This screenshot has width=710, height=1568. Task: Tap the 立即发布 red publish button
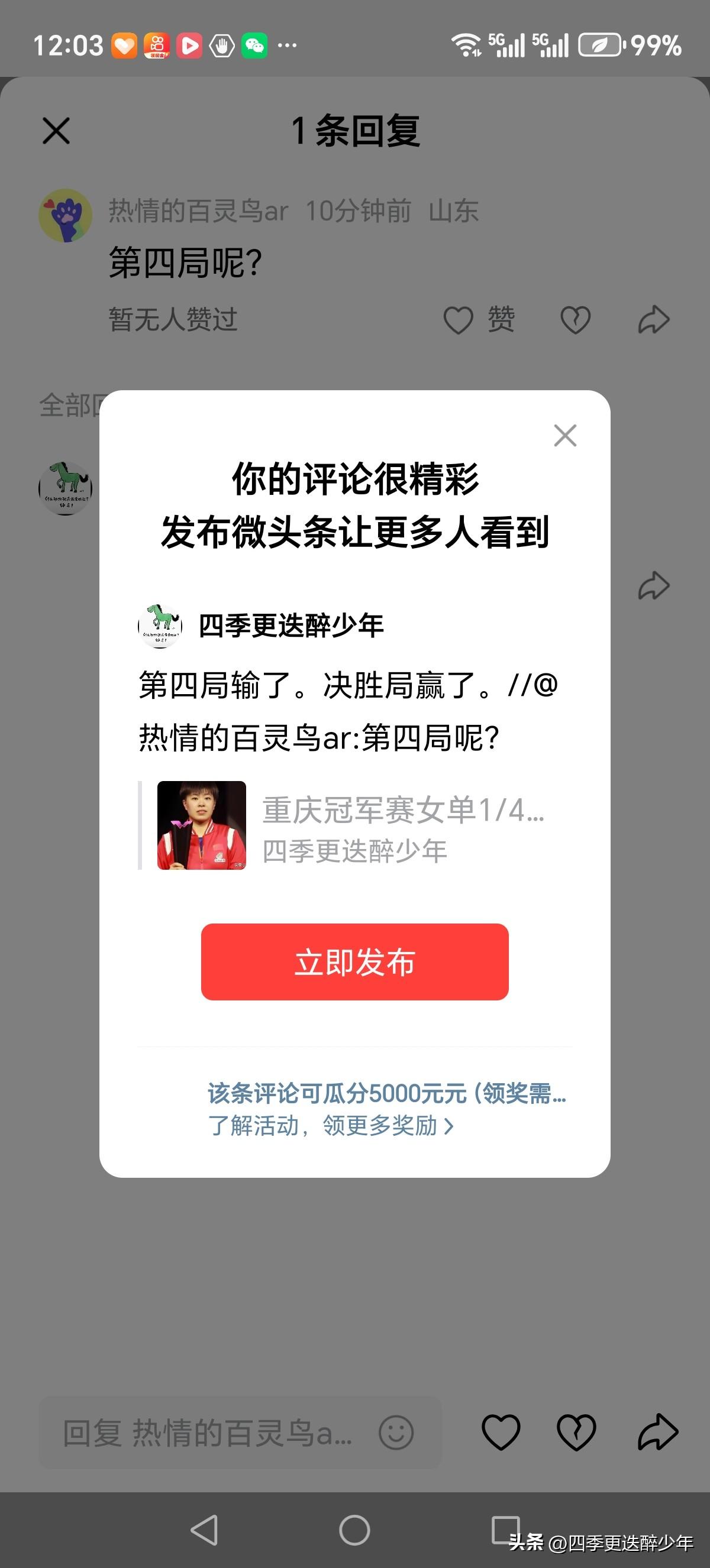click(355, 962)
